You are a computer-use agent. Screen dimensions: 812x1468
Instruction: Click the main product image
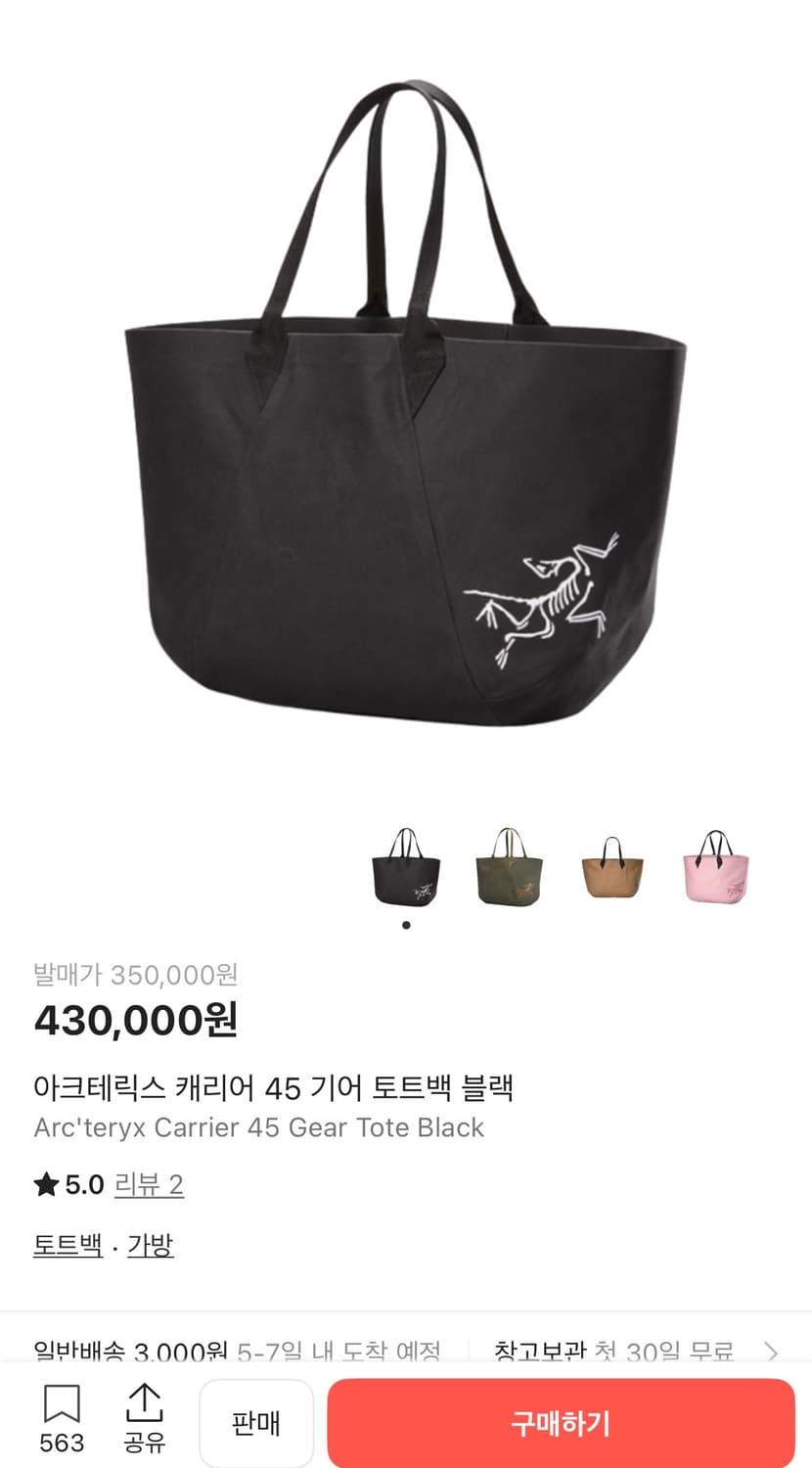point(406,411)
